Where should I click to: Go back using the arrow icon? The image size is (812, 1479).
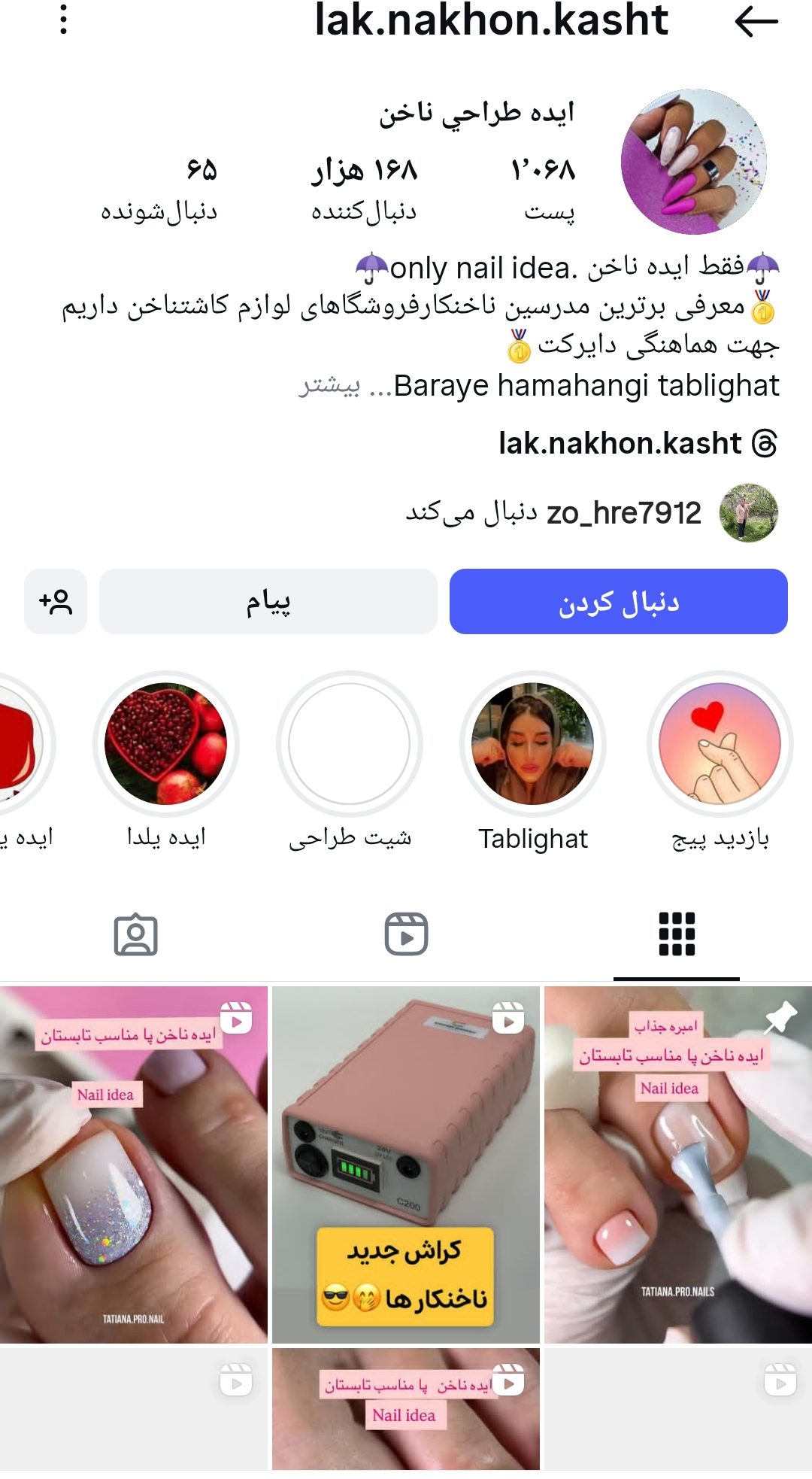click(756, 21)
